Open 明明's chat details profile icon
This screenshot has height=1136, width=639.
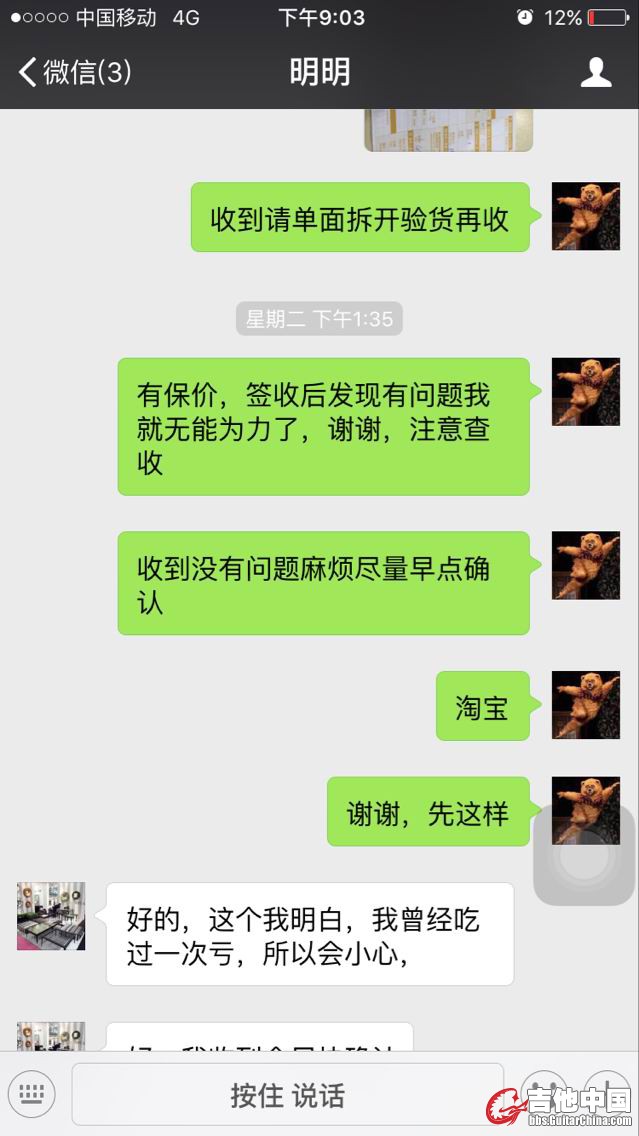596,72
